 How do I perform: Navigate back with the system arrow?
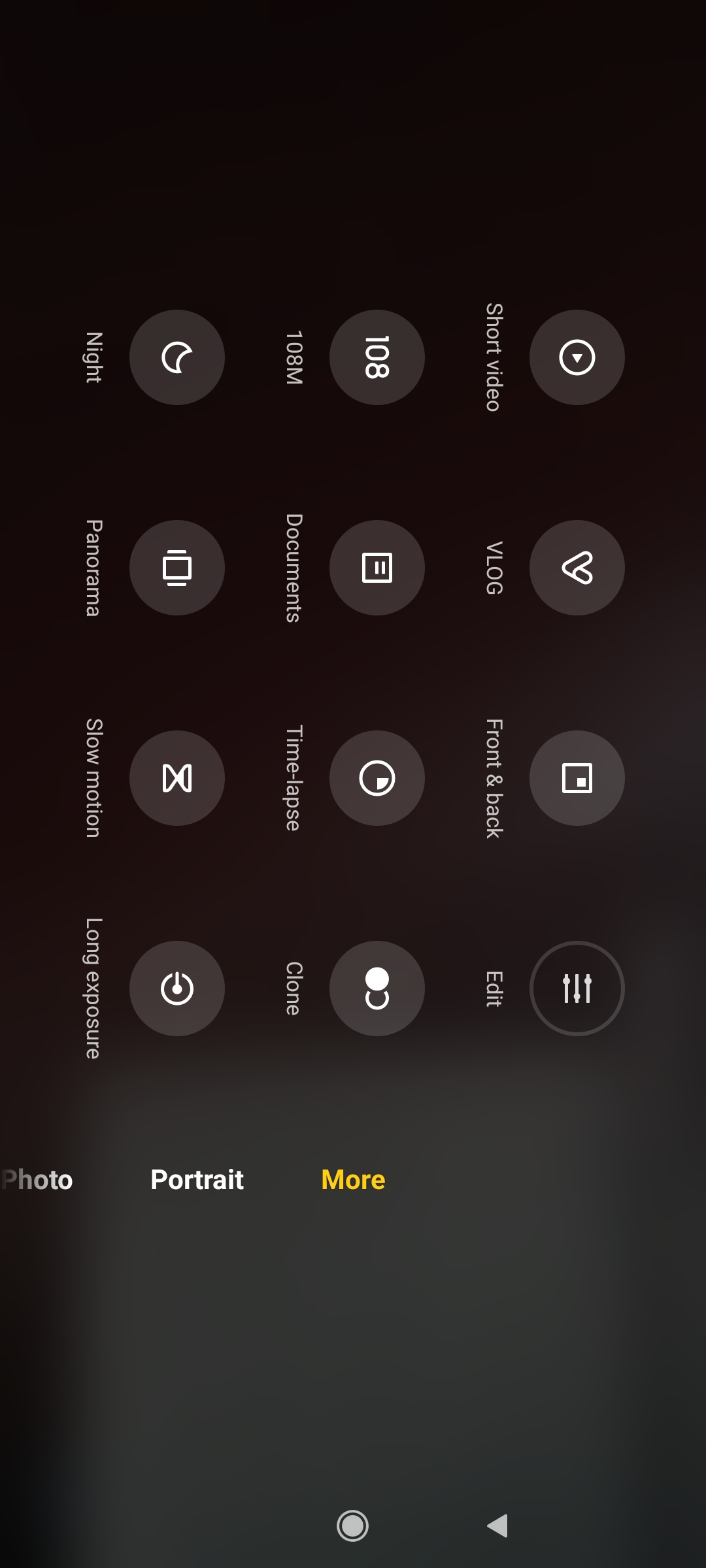point(497,1526)
